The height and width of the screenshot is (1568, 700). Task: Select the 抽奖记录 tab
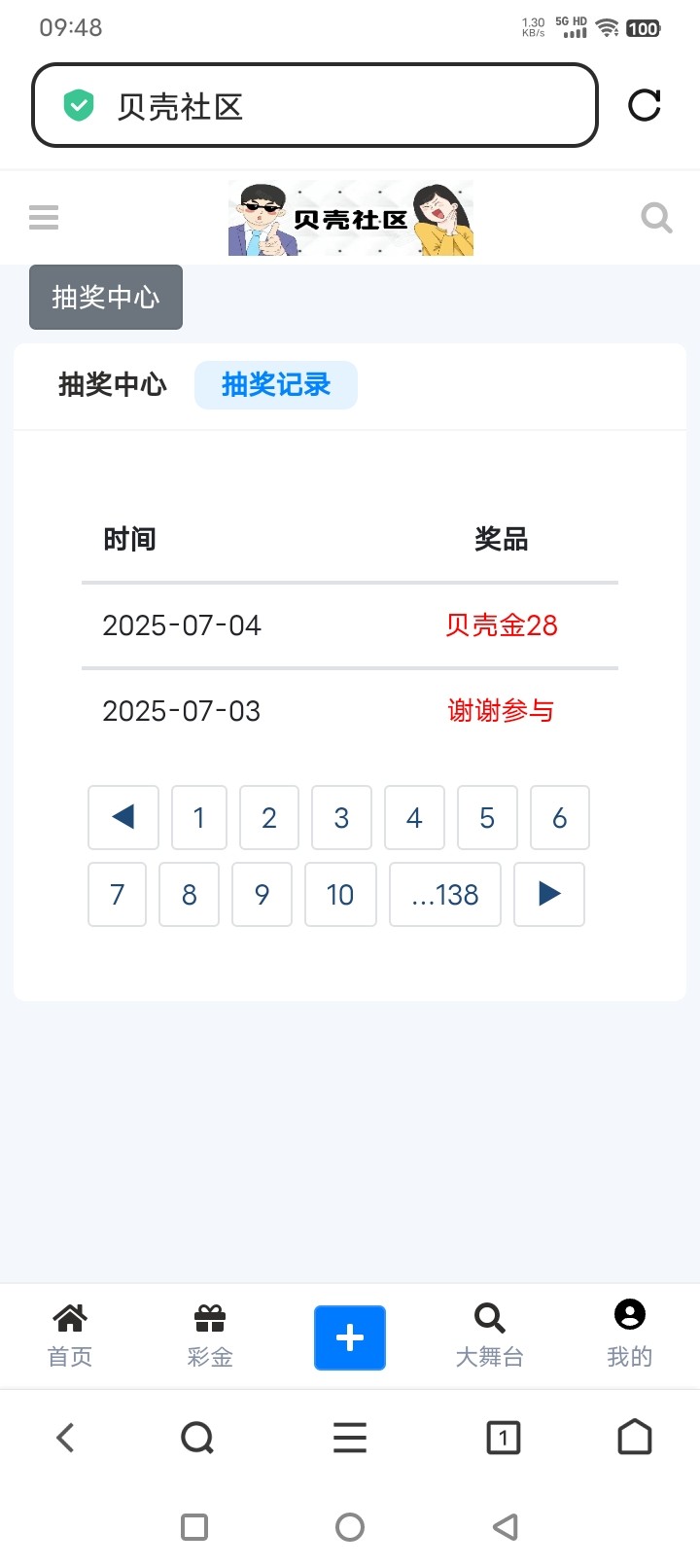(276, 385)
